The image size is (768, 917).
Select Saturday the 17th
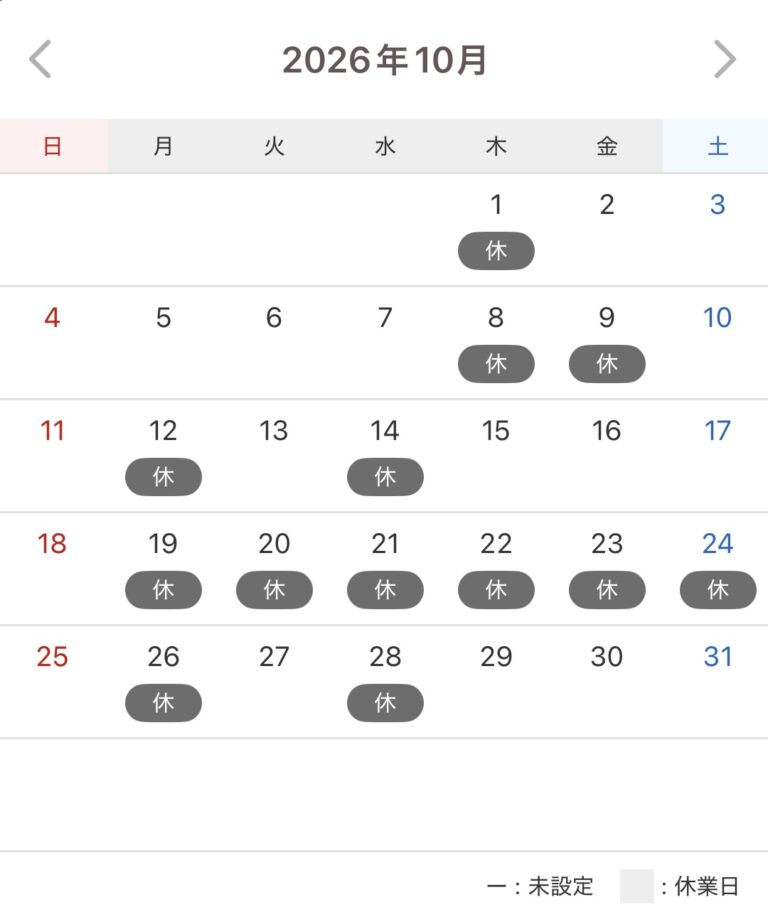(717, 456)
